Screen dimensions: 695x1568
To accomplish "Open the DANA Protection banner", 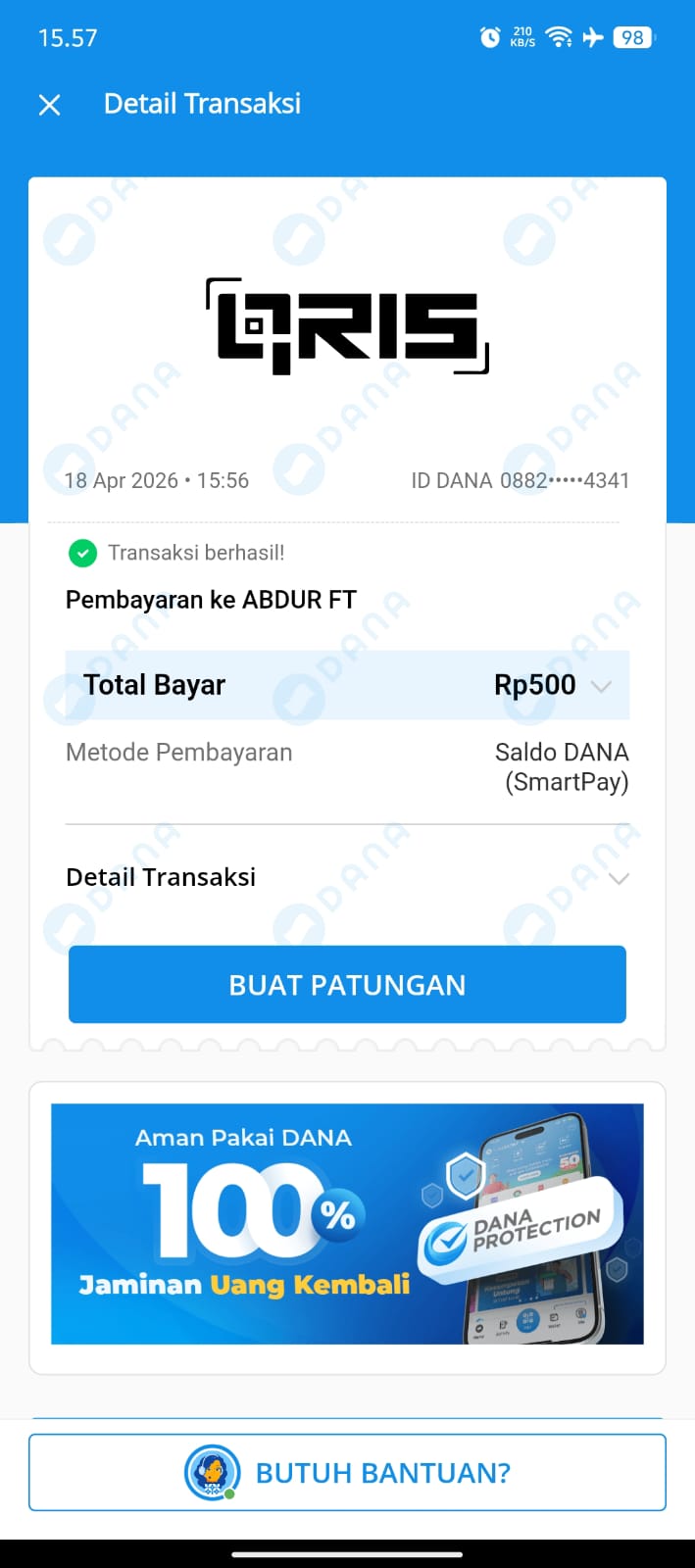I will (347, 1223).
